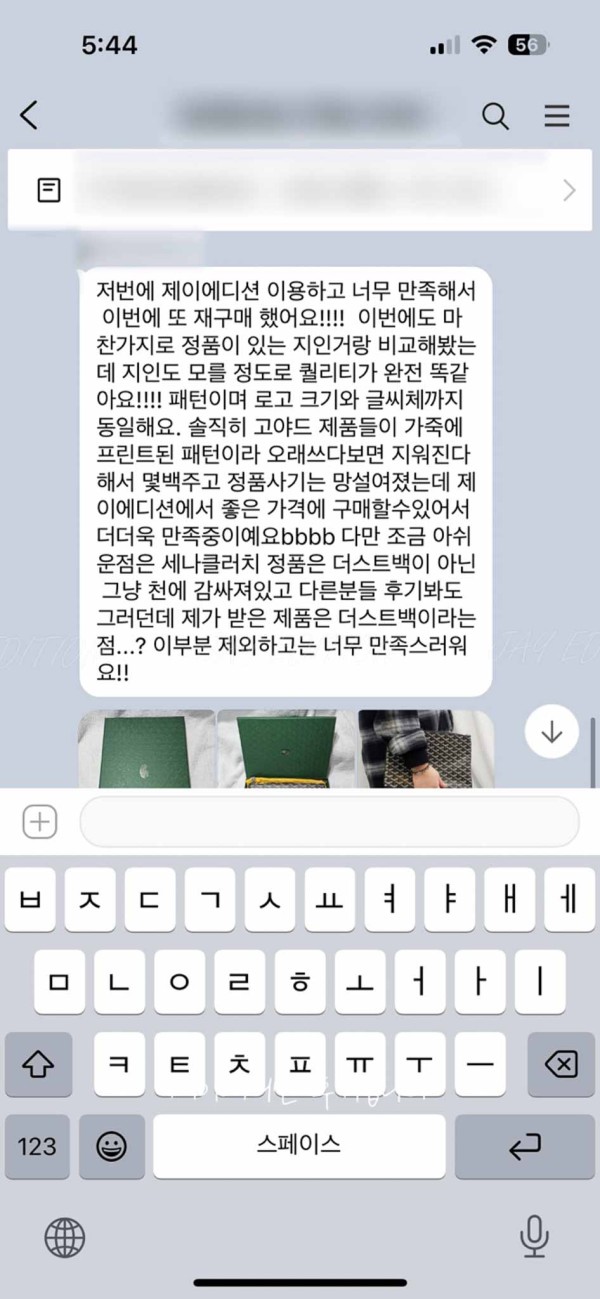Focus the message input field

pos(329,823)
